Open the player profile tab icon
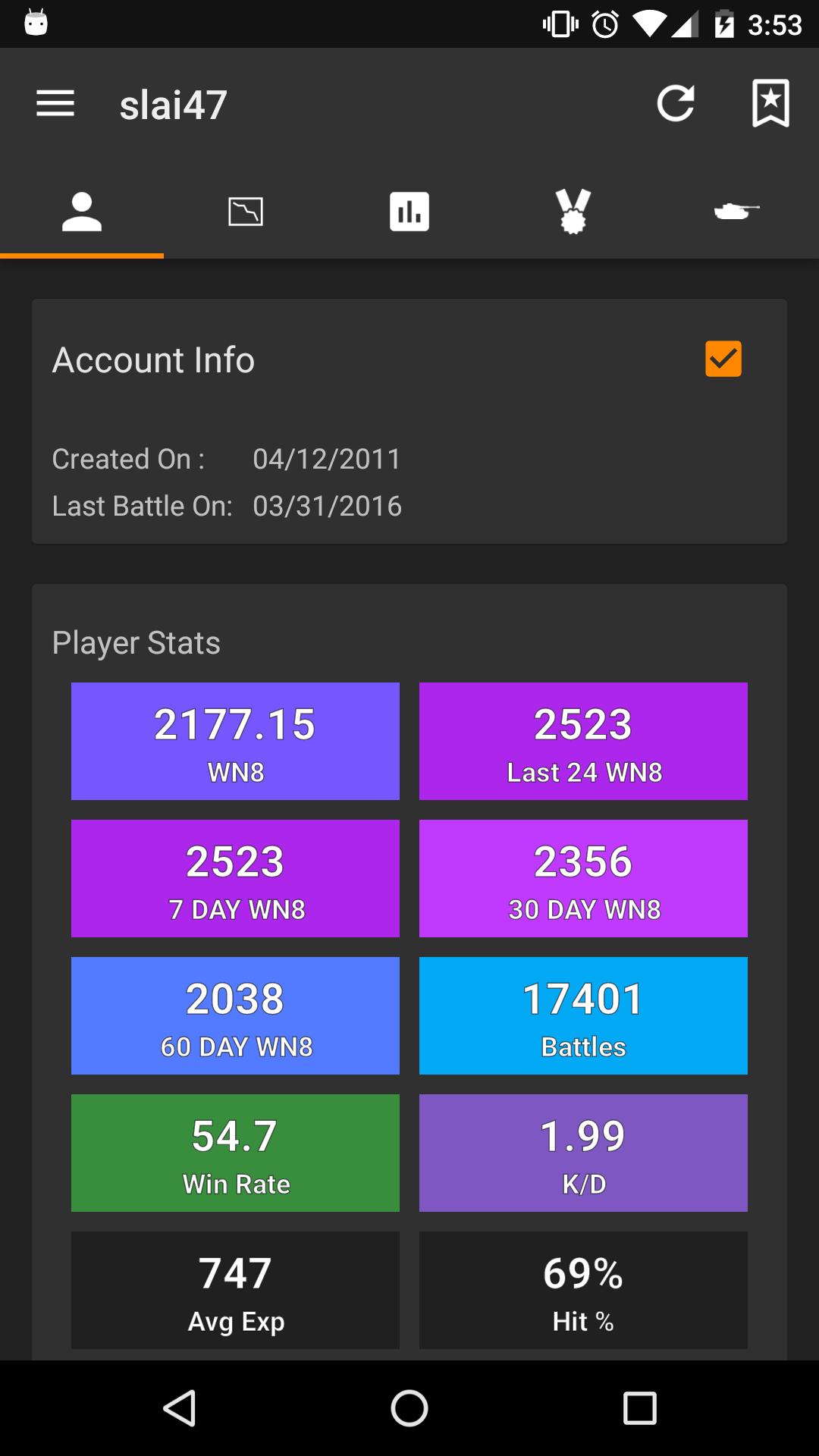This screenshot has width=819, height=1456. pyautogui.click(x=82, y=212)
